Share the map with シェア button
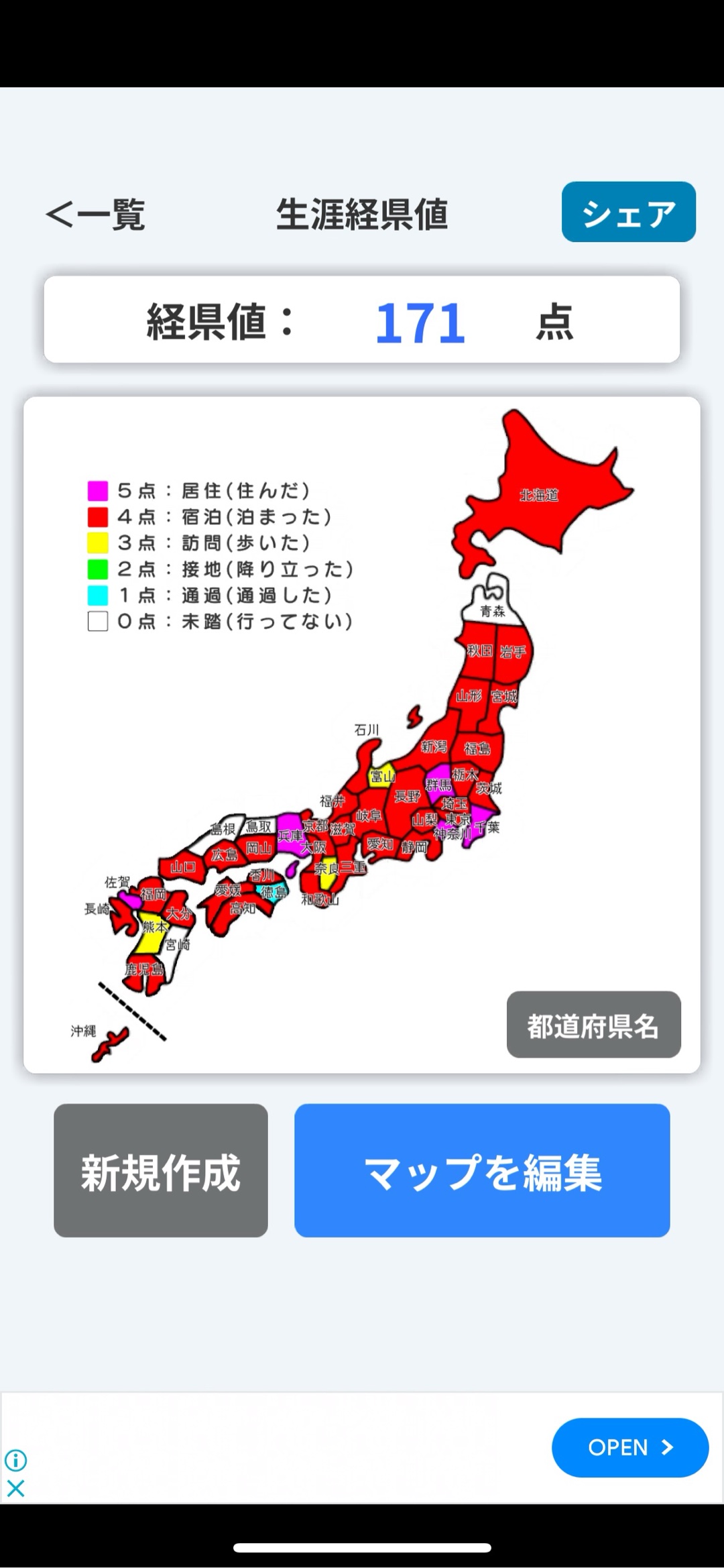Viewport: 724px width, 1568px height. 628,212
